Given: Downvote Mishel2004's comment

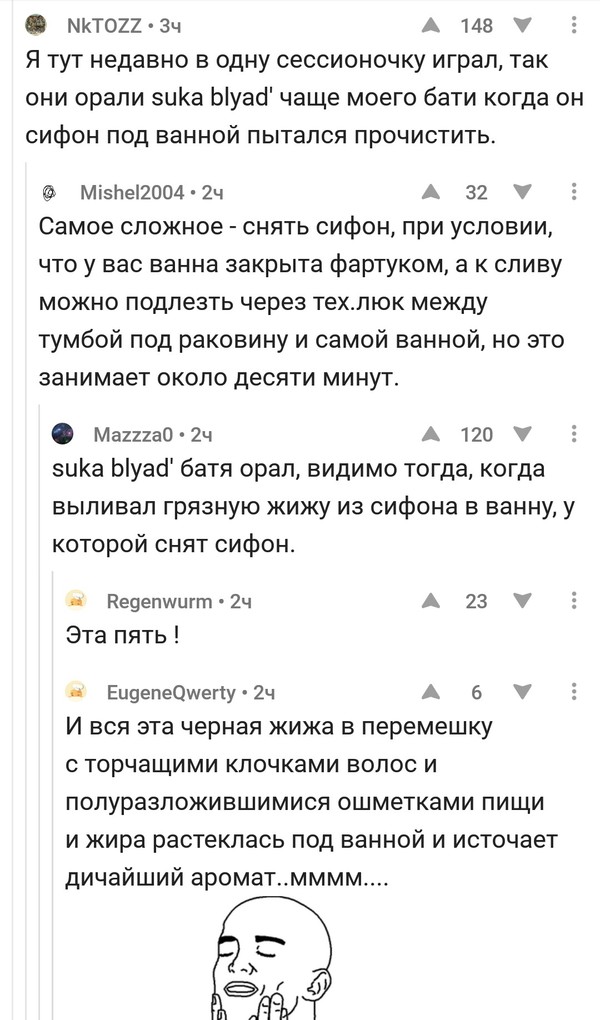Looking at the screenshot, I should (520, 192).
